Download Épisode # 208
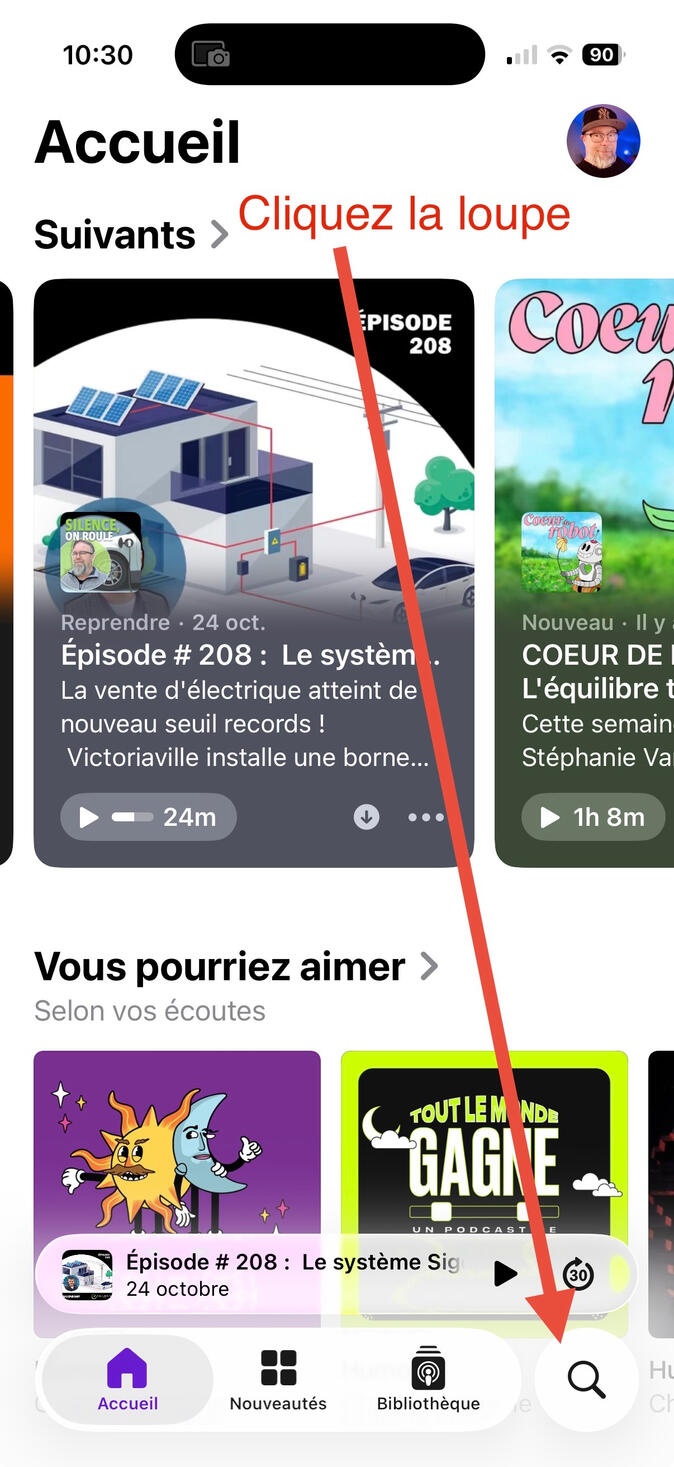The image size is (674, 1467). coord(367,817)
